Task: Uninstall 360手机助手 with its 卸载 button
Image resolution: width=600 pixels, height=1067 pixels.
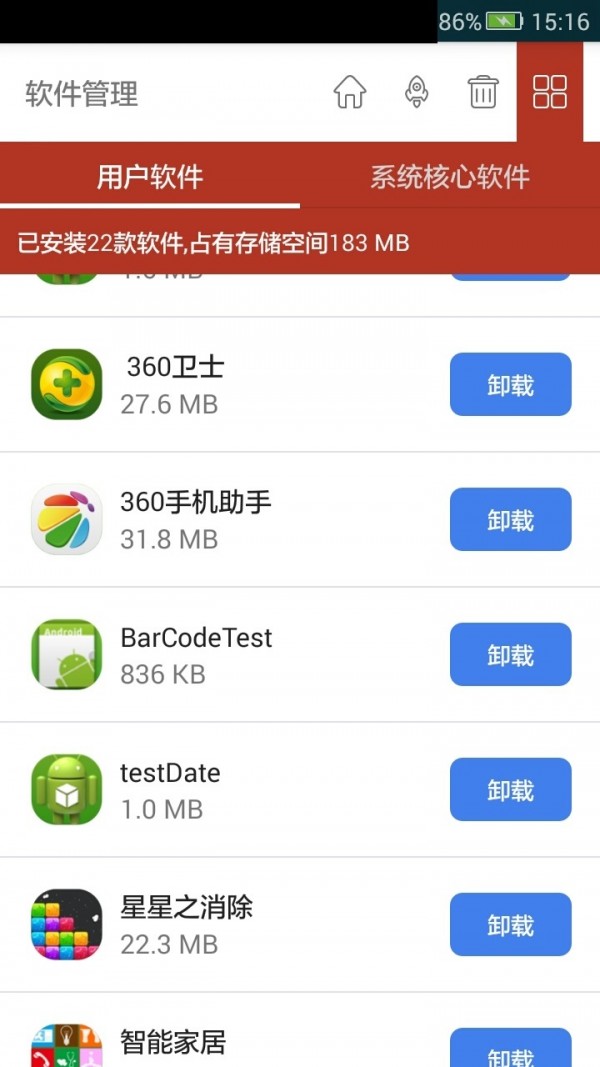Action: (x=510, y=520)
